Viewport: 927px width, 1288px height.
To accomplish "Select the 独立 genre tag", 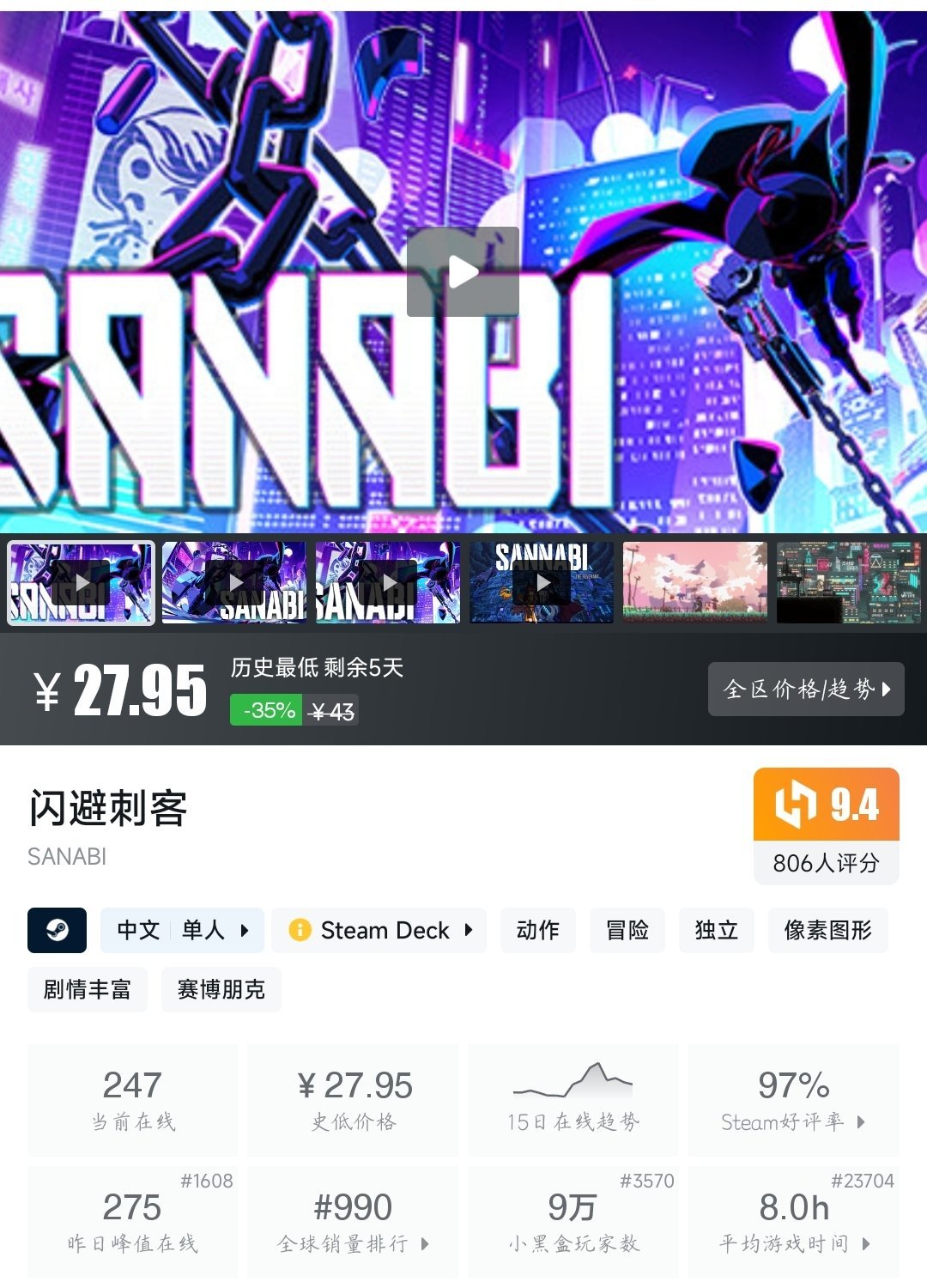I will point(716,930).
